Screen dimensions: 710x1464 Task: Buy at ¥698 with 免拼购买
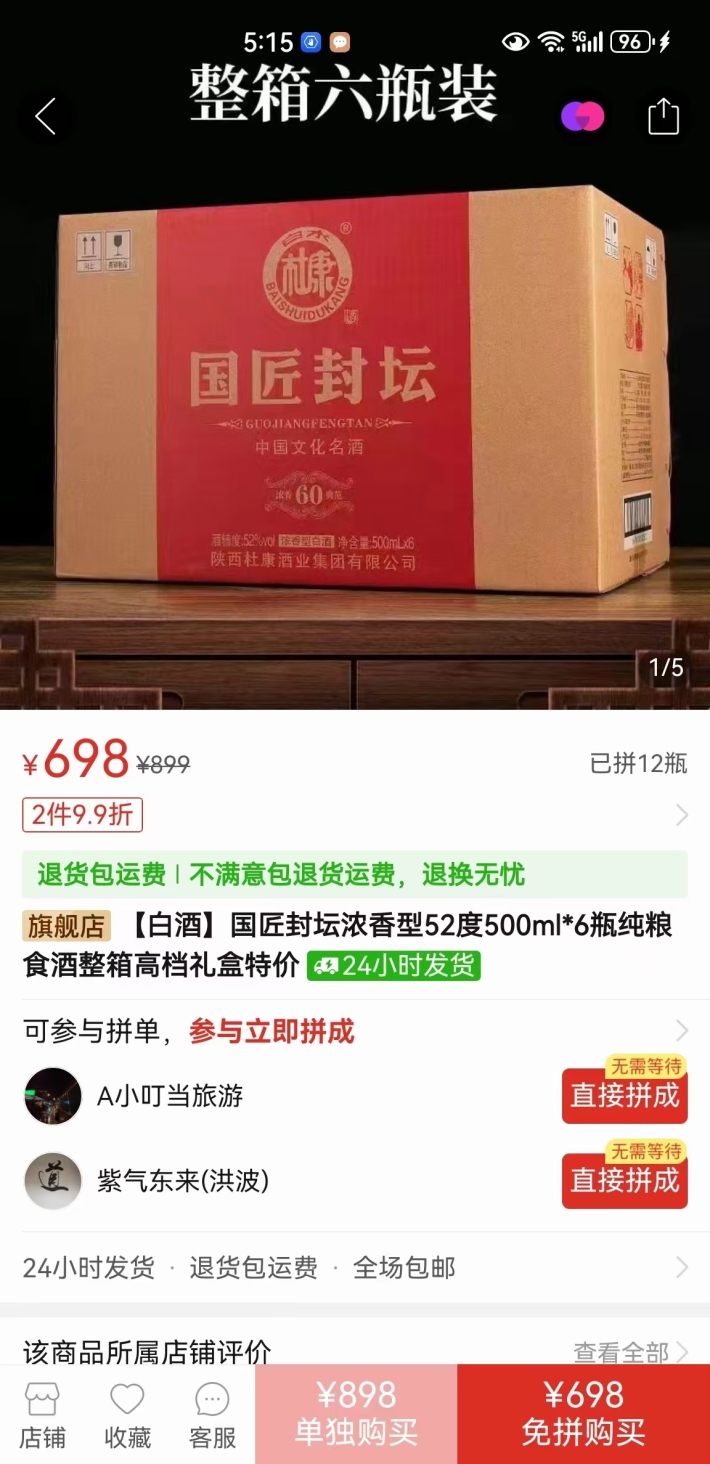[x=584, y=1414]
